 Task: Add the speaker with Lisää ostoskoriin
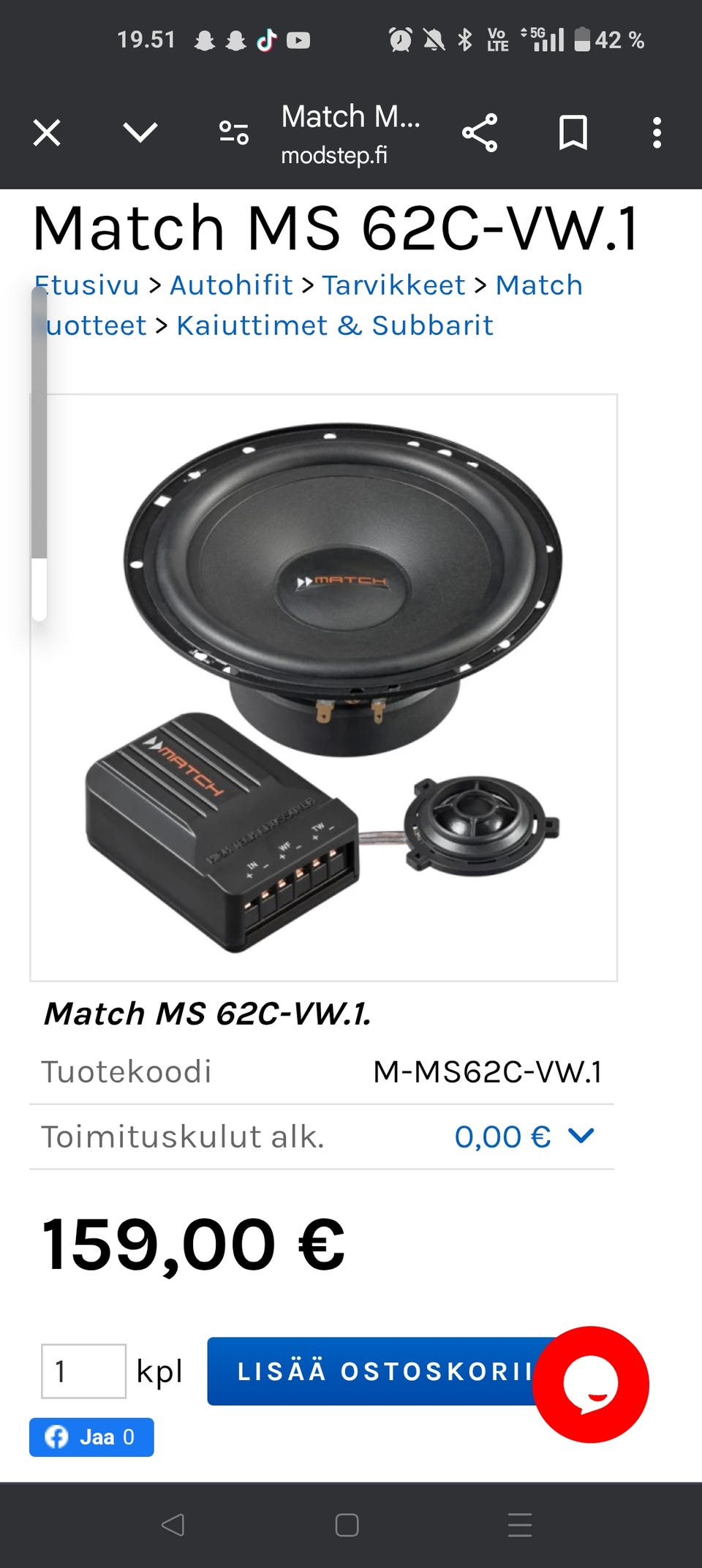pyautogui.click(x=373, y=1371)
